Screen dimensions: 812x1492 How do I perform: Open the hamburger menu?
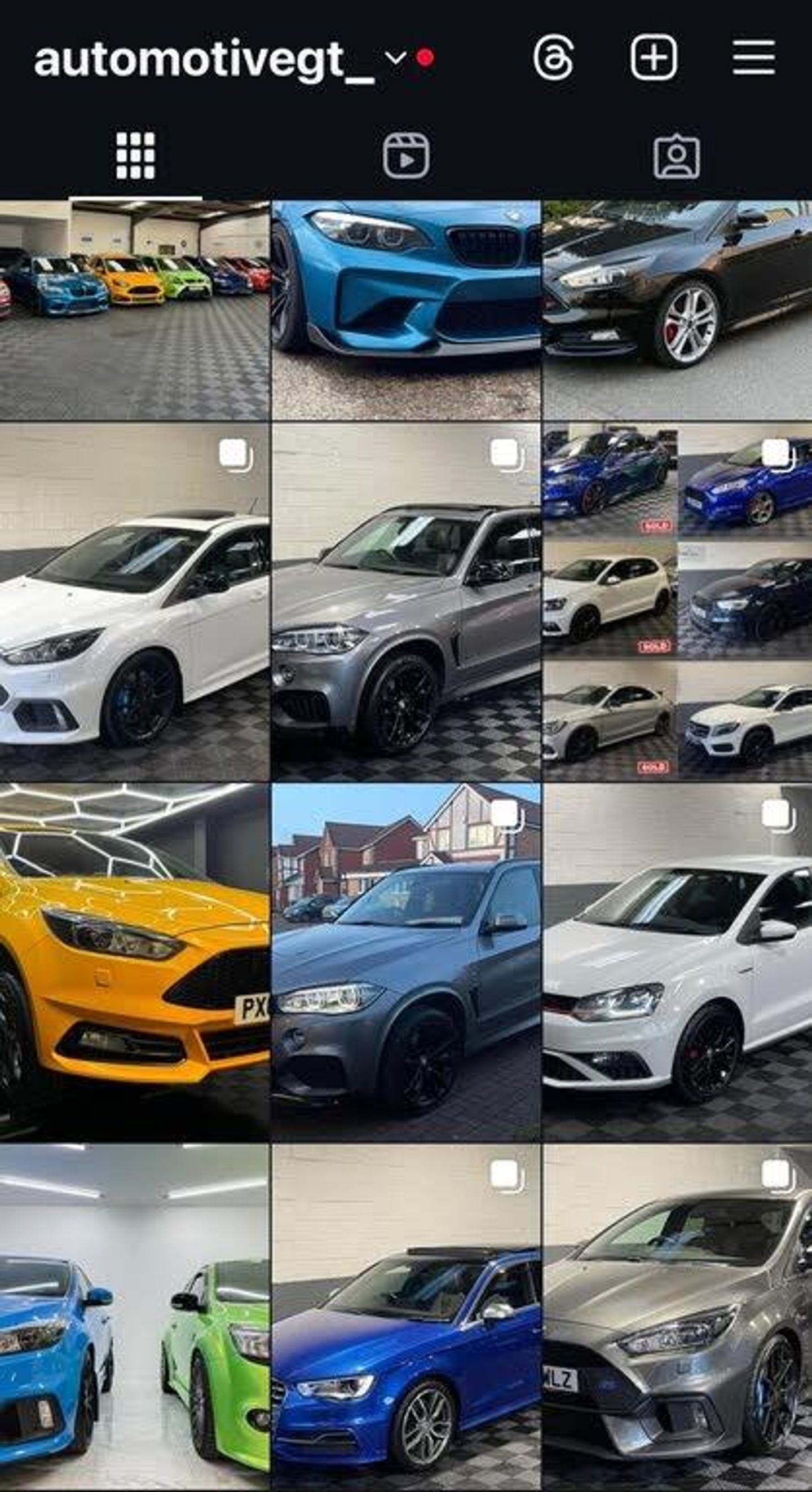(753, 58)
